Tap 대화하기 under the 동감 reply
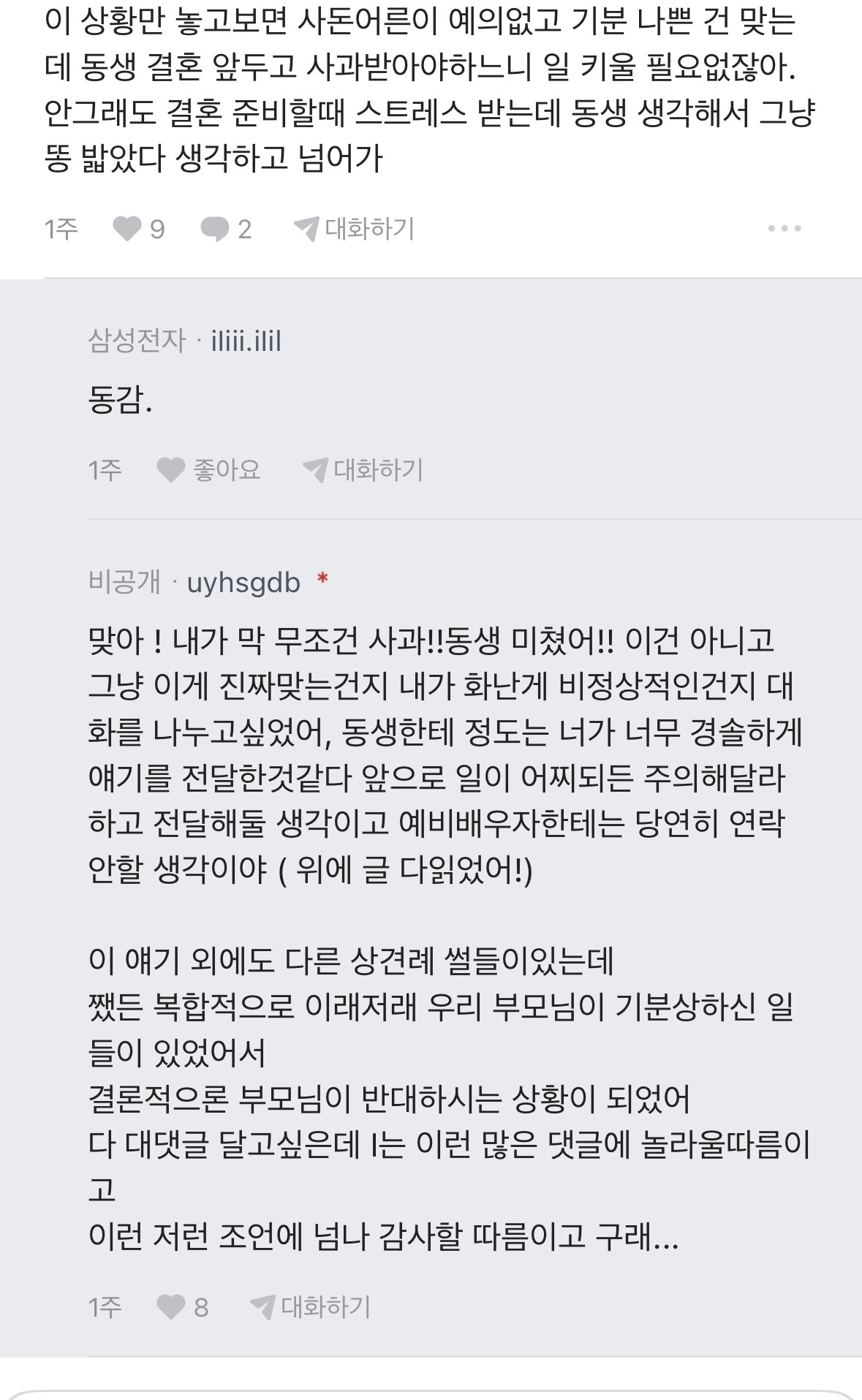 click(363, 469)
